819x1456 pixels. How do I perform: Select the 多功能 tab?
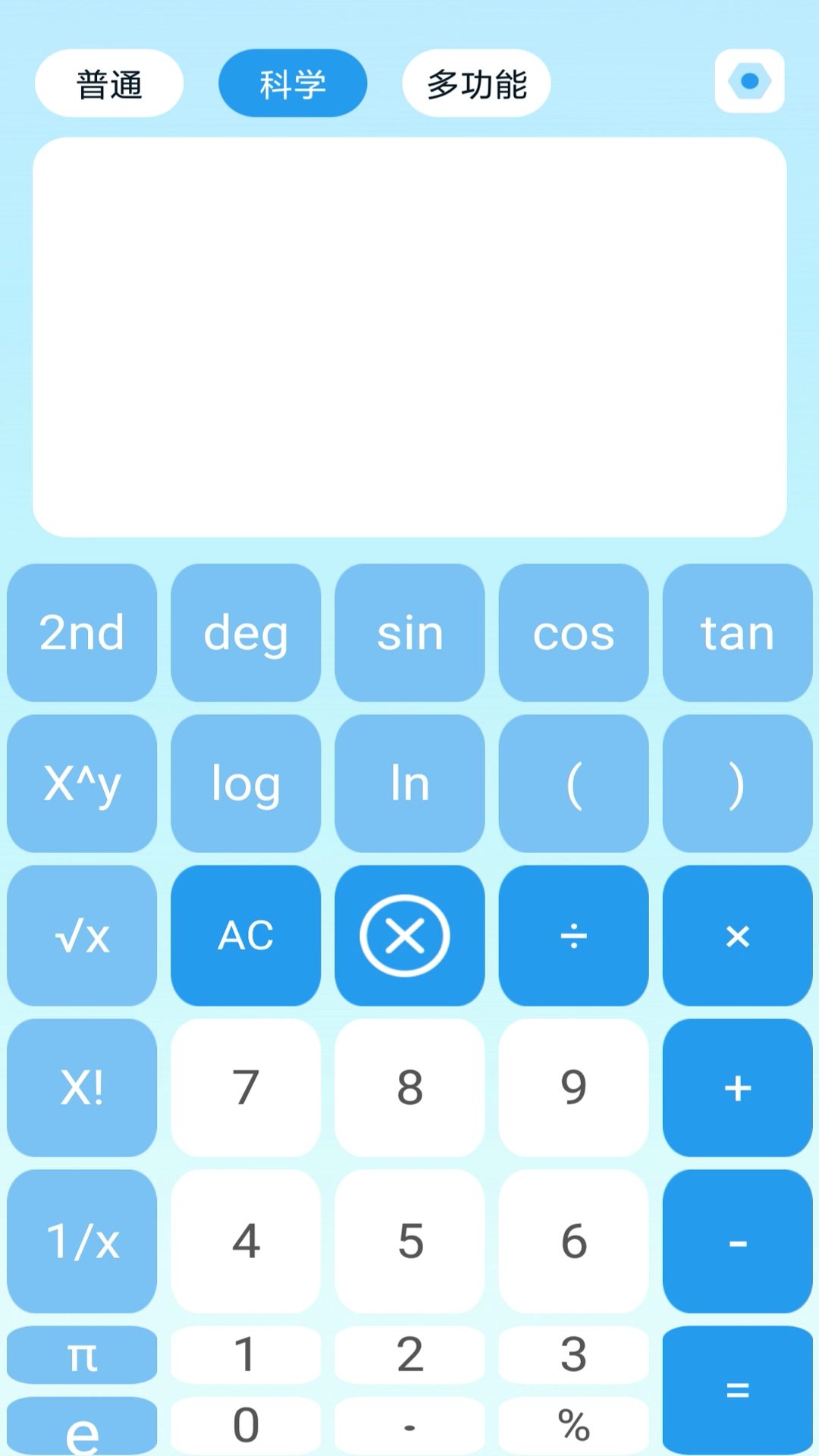476,83
